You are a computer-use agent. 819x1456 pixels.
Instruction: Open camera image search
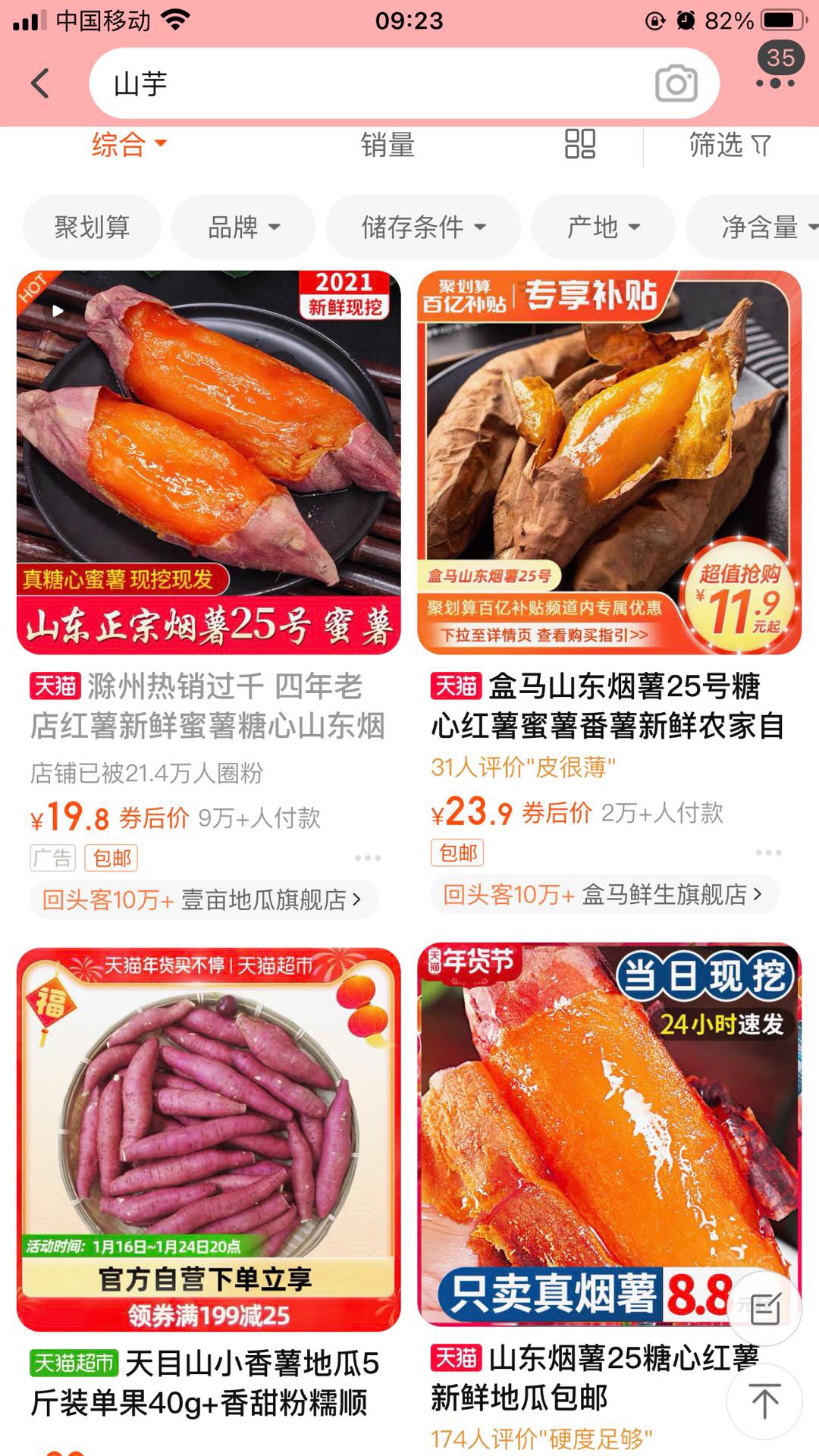click(676, 83)
